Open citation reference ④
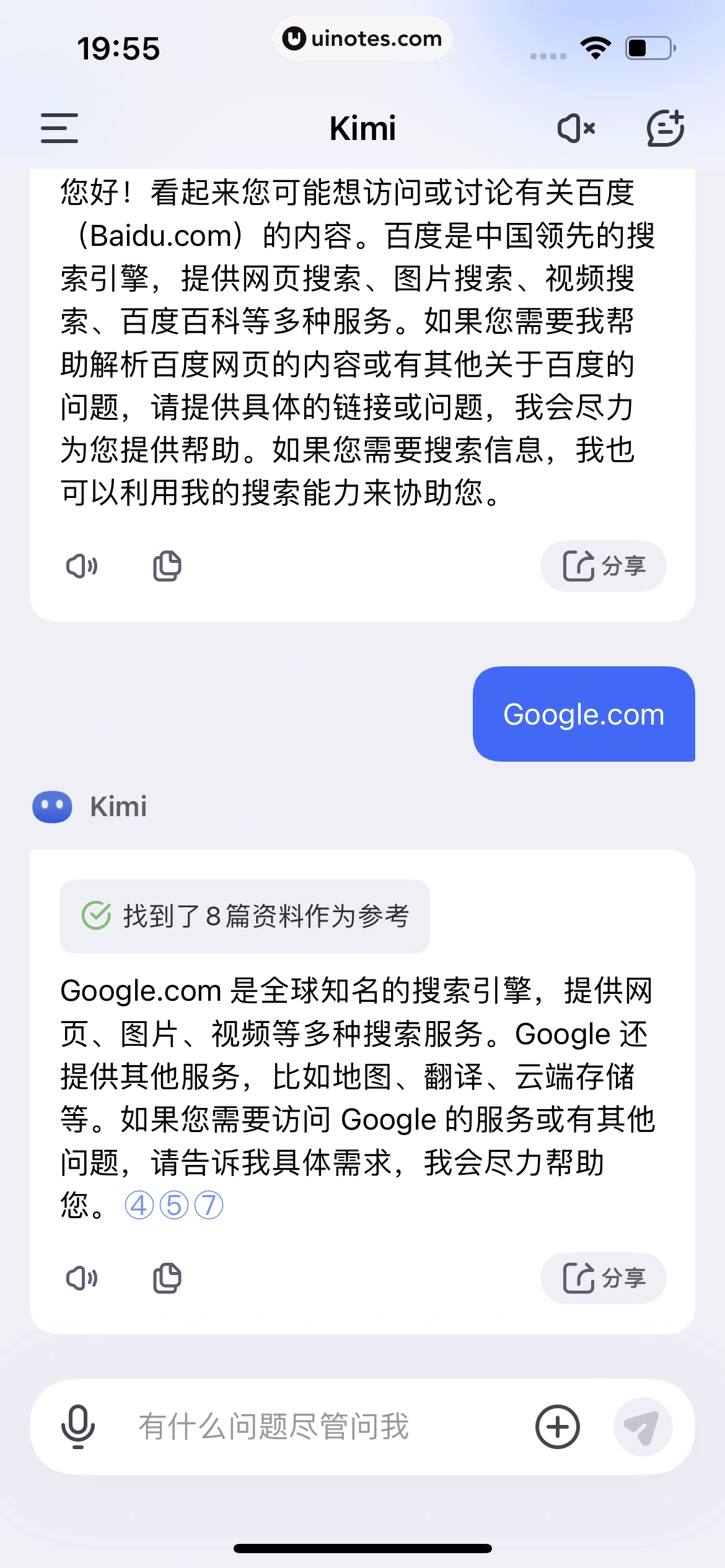 click(139, 1204)
